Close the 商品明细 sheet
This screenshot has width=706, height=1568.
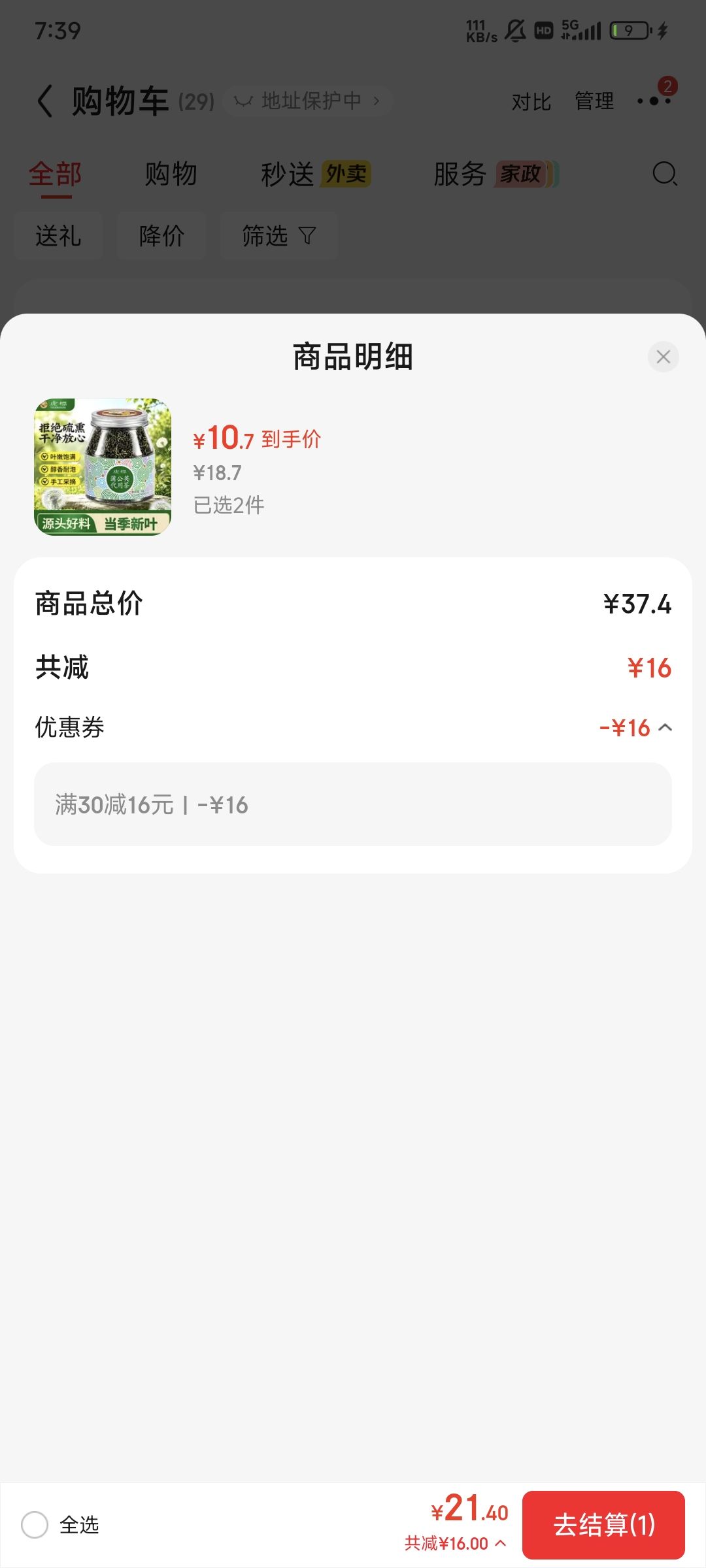click(x=663, y=357)
